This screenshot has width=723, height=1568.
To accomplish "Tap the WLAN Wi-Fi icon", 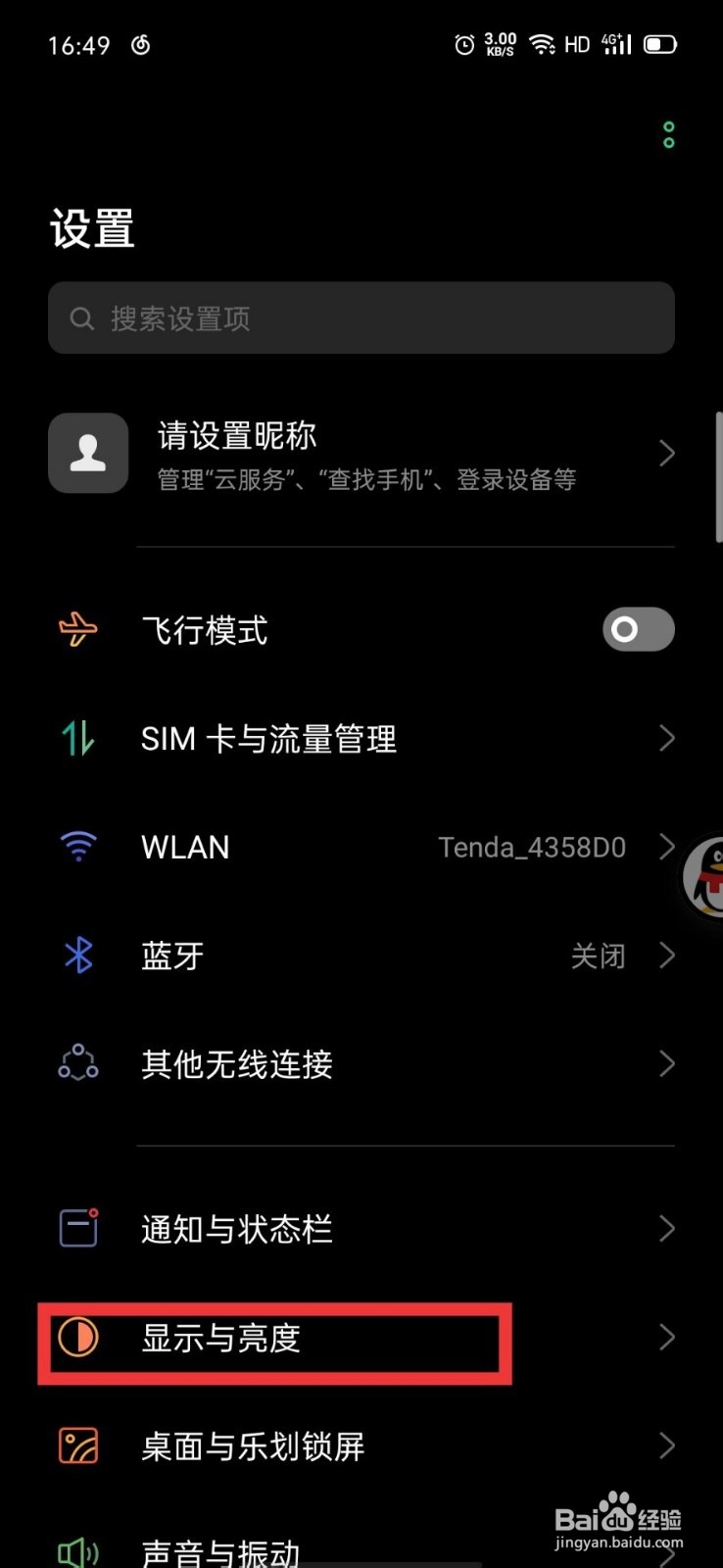I will [77, 847].
